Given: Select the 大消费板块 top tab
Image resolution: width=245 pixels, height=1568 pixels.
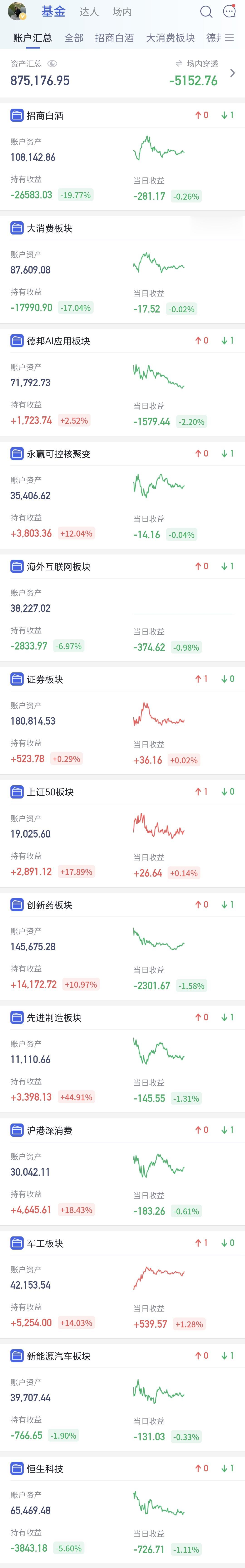Looking at the screenshot, I should (170, 38).
